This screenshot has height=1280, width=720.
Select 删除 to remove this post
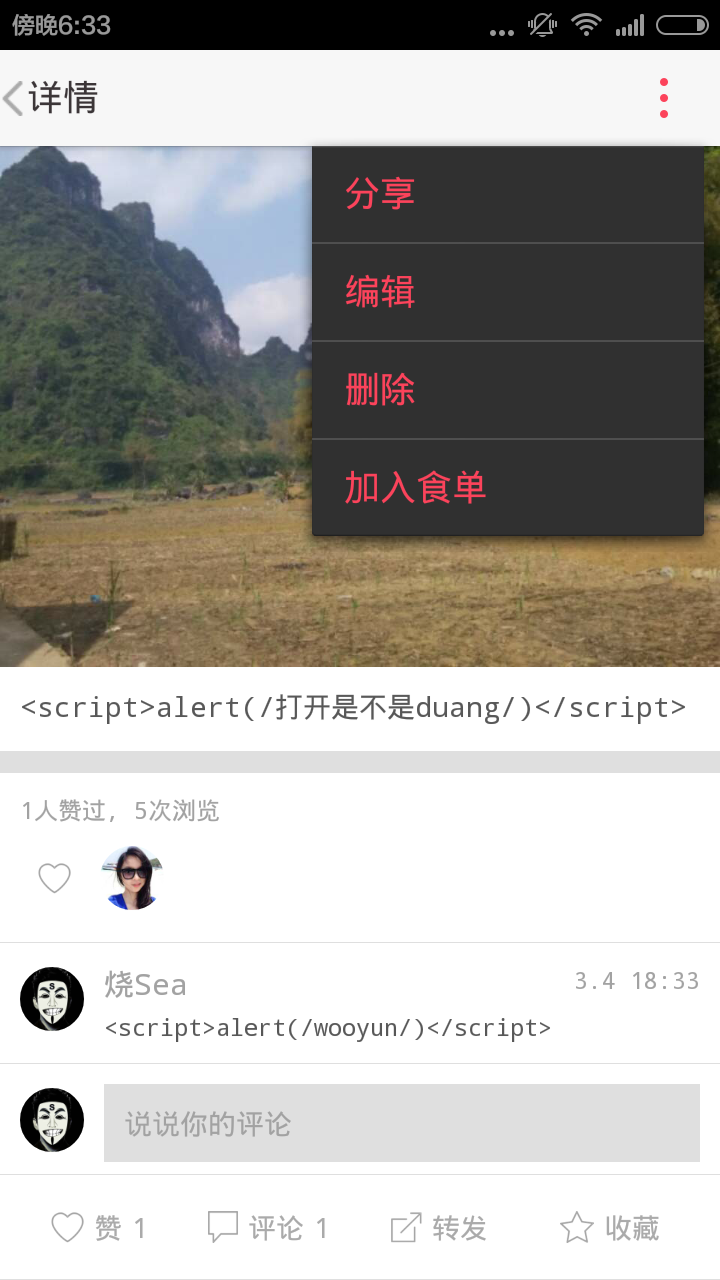click(508, 390)
